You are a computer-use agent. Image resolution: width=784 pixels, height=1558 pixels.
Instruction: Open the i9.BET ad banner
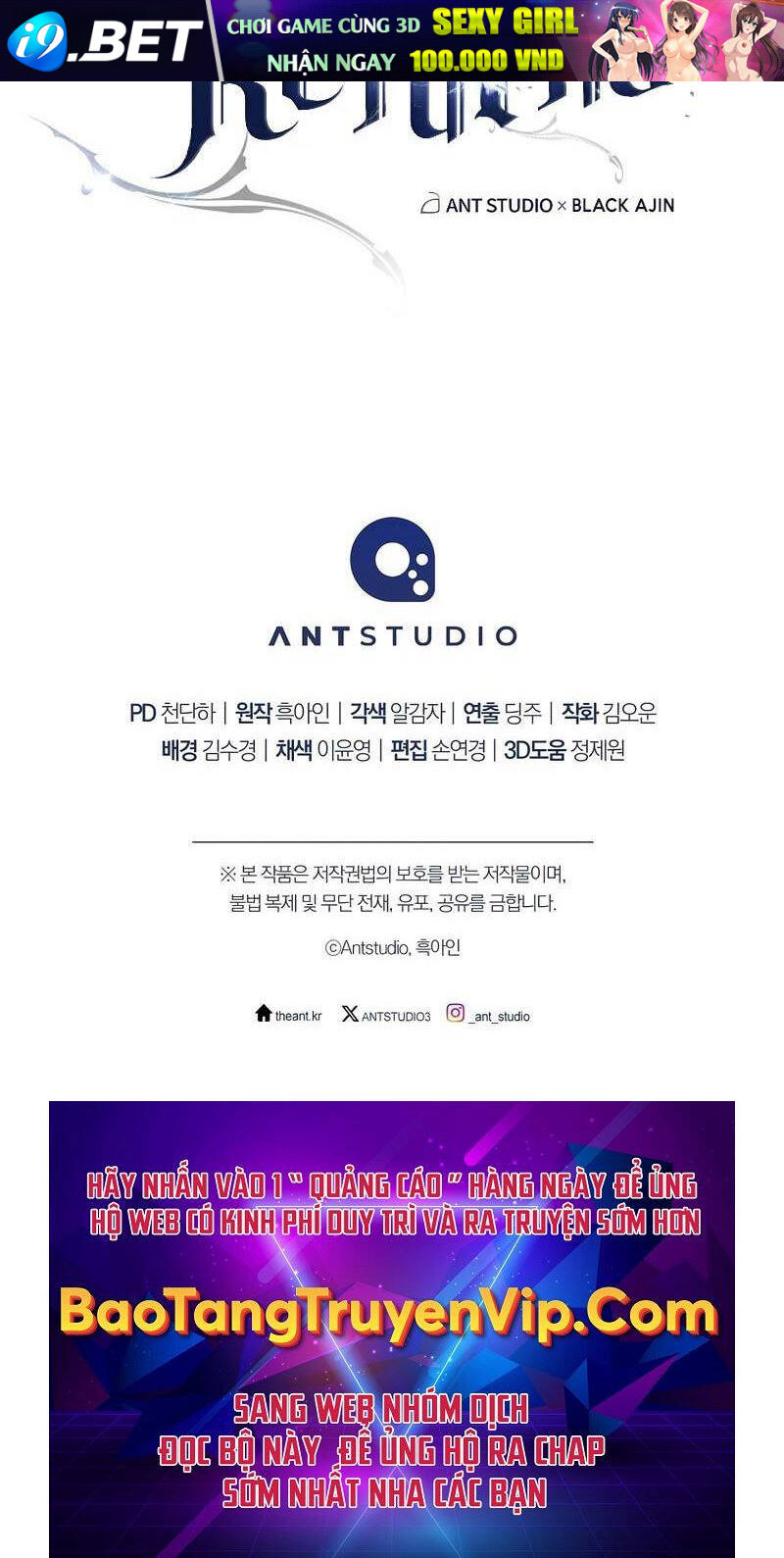click(392, 40)
